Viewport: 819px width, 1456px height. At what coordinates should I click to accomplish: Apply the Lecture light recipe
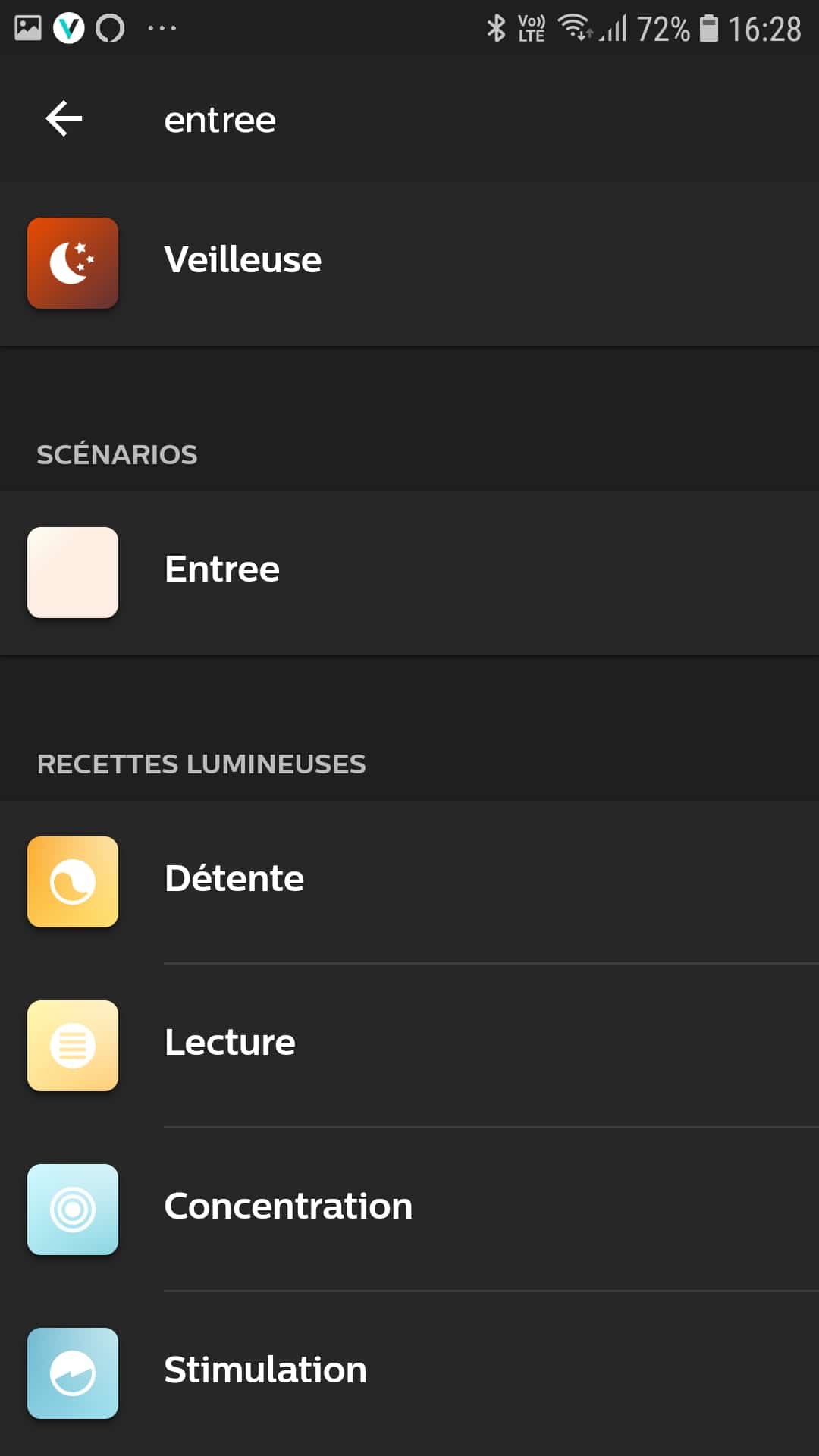(x=409, y=1046)
